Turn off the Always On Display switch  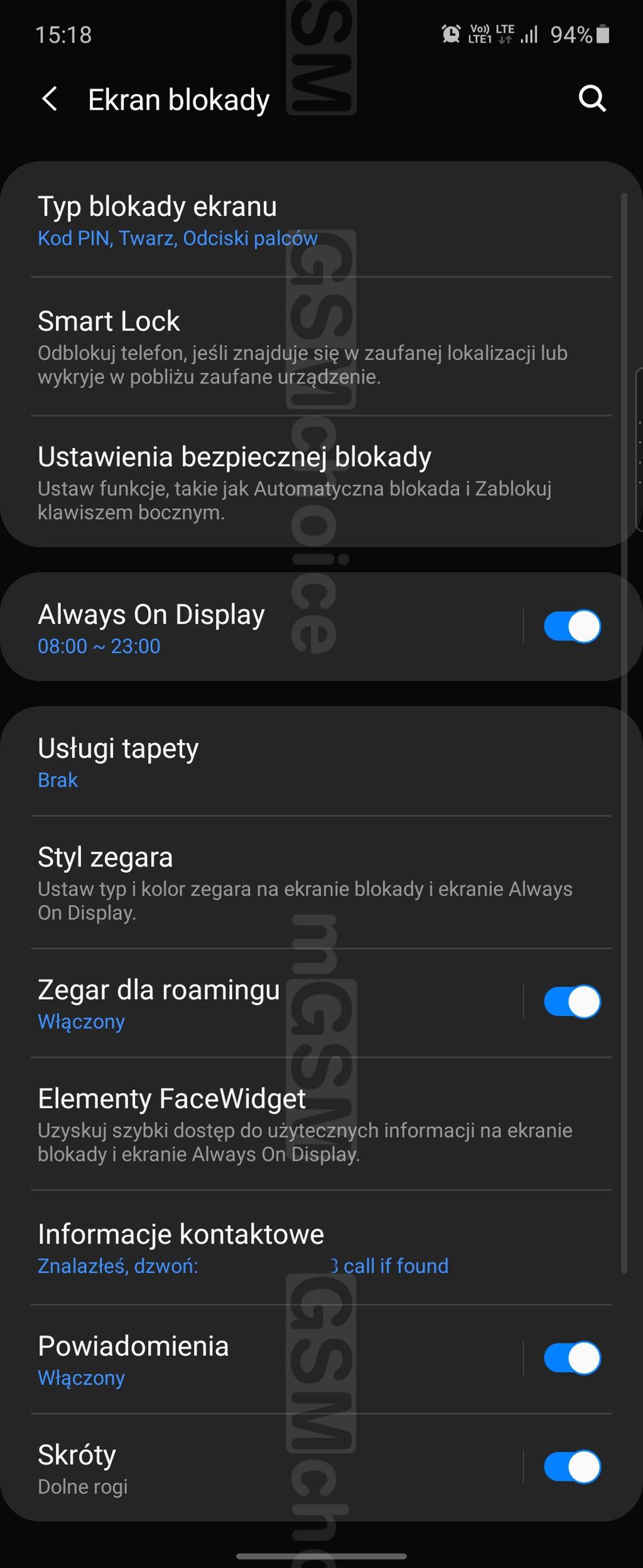coord(571,626)
